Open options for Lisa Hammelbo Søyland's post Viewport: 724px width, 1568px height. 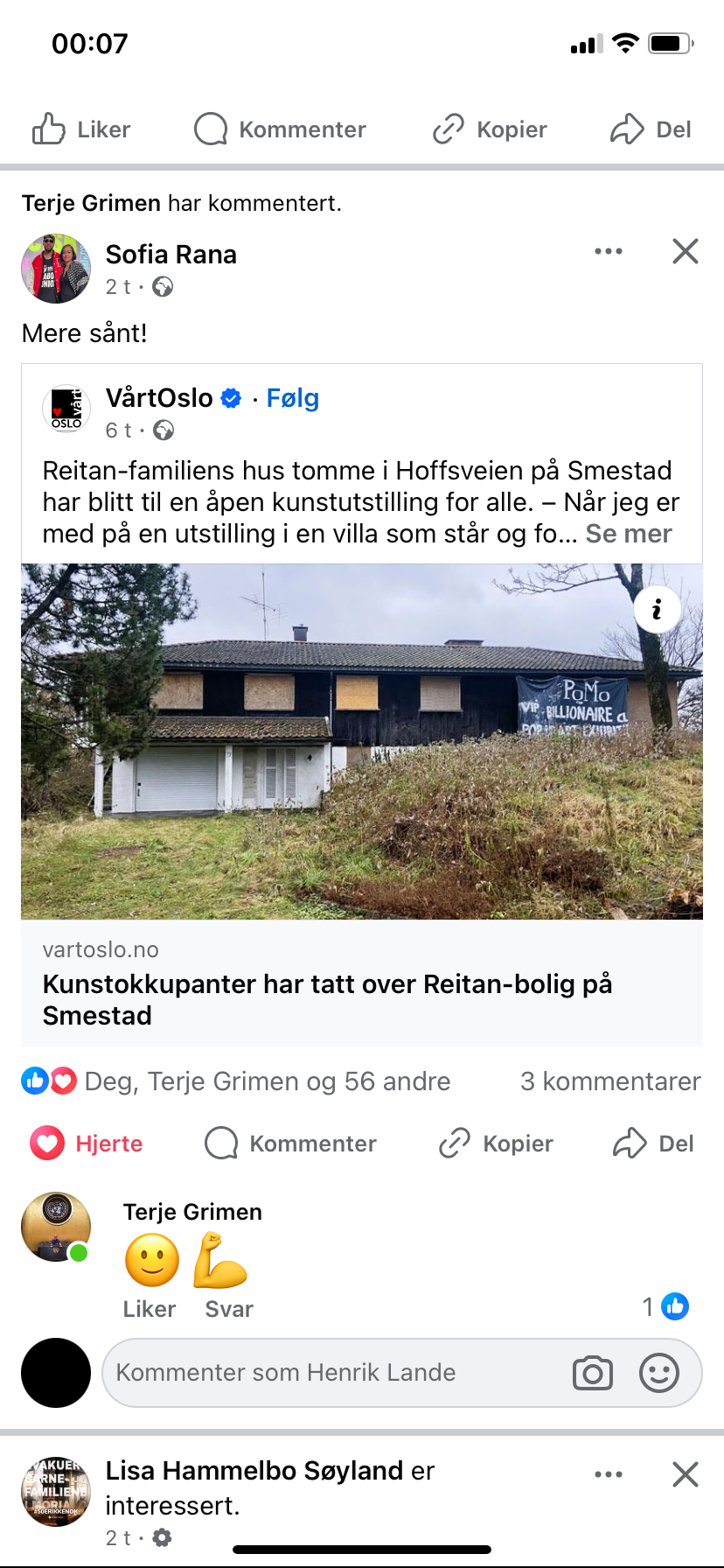coord(608,1474)
